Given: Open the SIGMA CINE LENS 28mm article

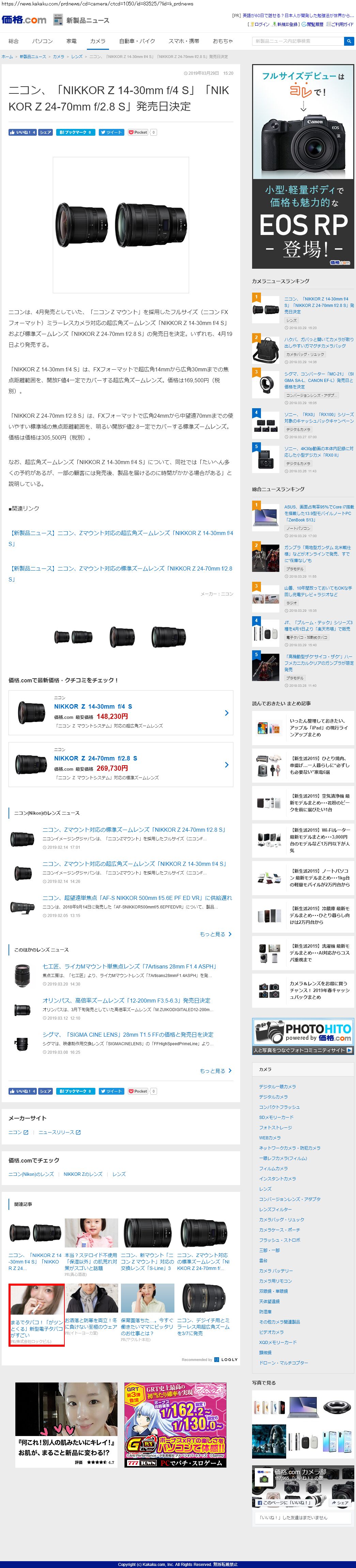Looking at the screenshot, I should [128, 1034].
